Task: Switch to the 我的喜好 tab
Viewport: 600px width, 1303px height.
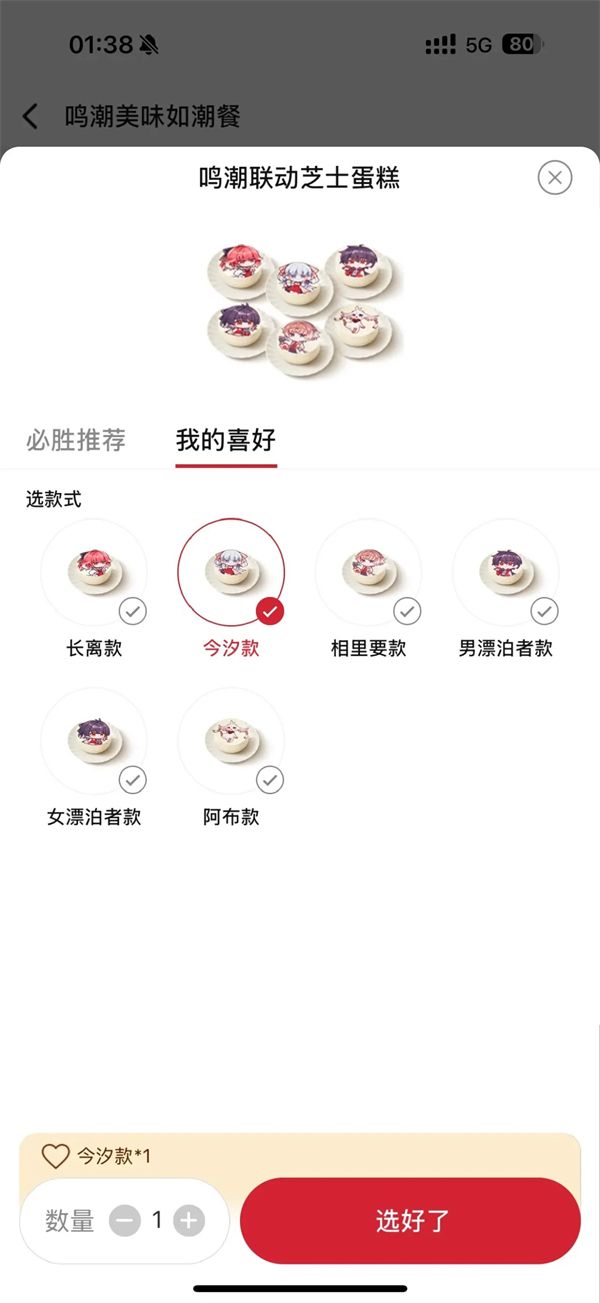Action: point(226,440)
